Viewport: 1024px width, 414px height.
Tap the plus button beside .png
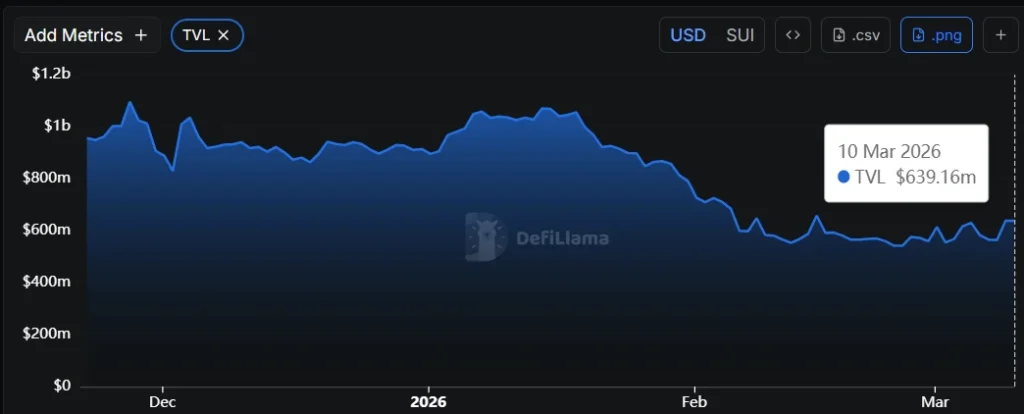pyautogui.click(x=1001, y=35)
